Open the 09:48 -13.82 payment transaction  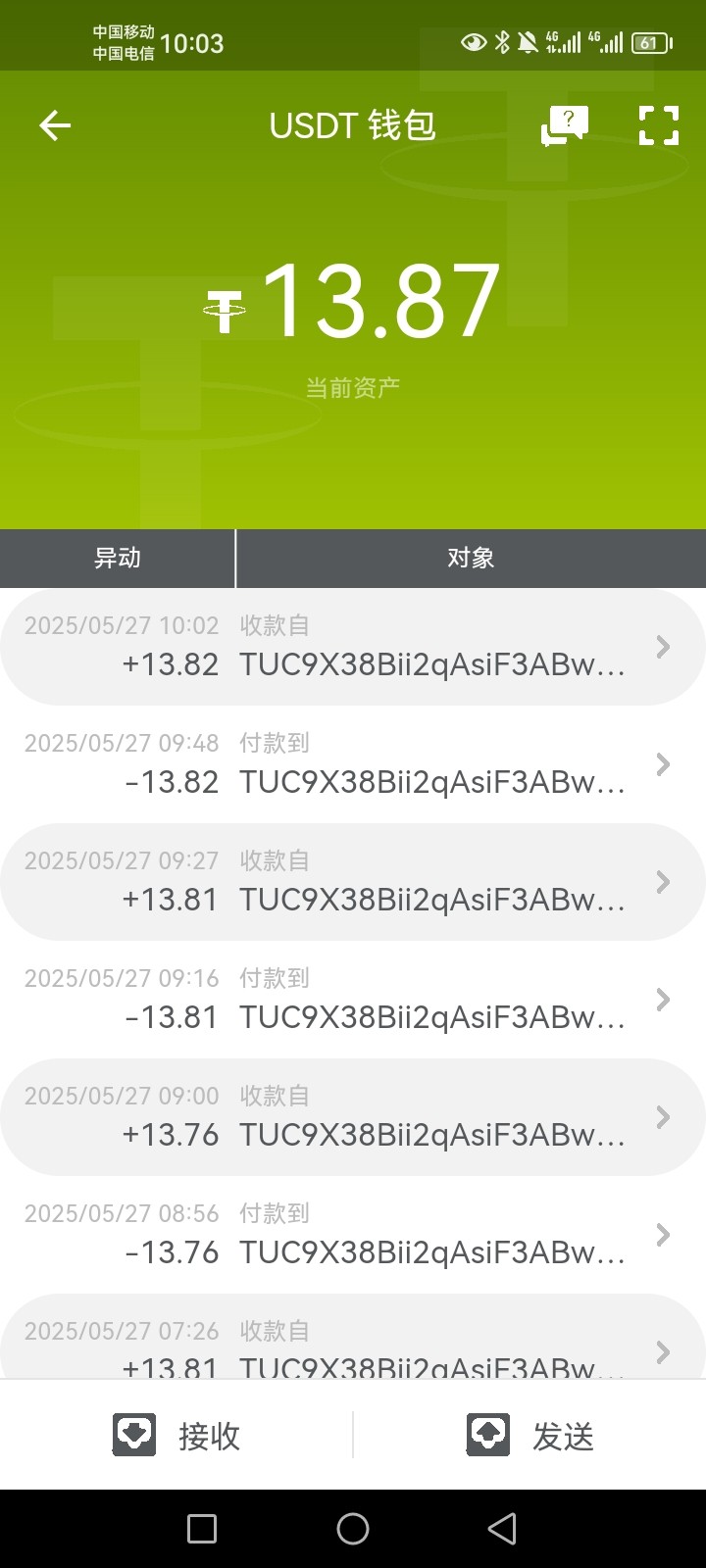click(353, 764)
